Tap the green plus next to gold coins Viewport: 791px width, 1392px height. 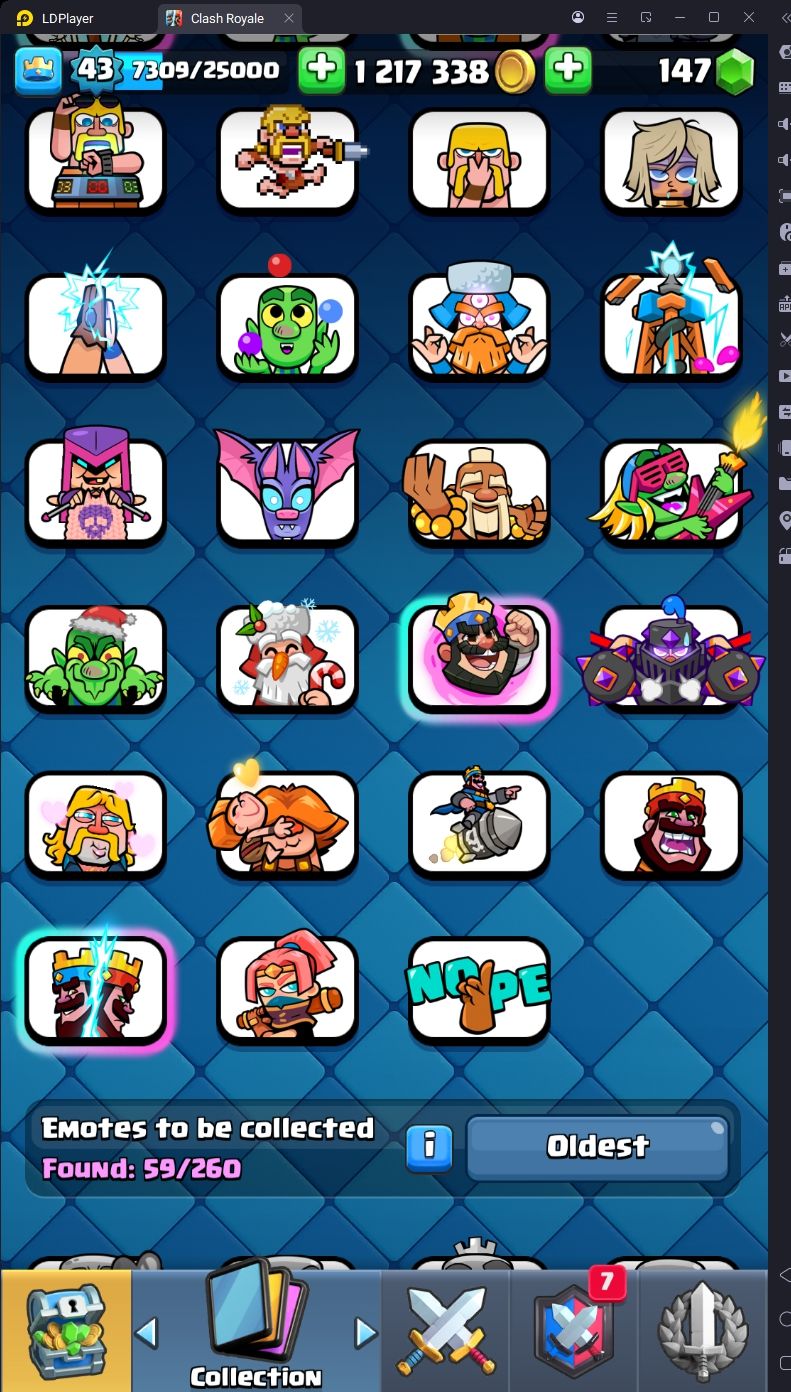point(322,69)
